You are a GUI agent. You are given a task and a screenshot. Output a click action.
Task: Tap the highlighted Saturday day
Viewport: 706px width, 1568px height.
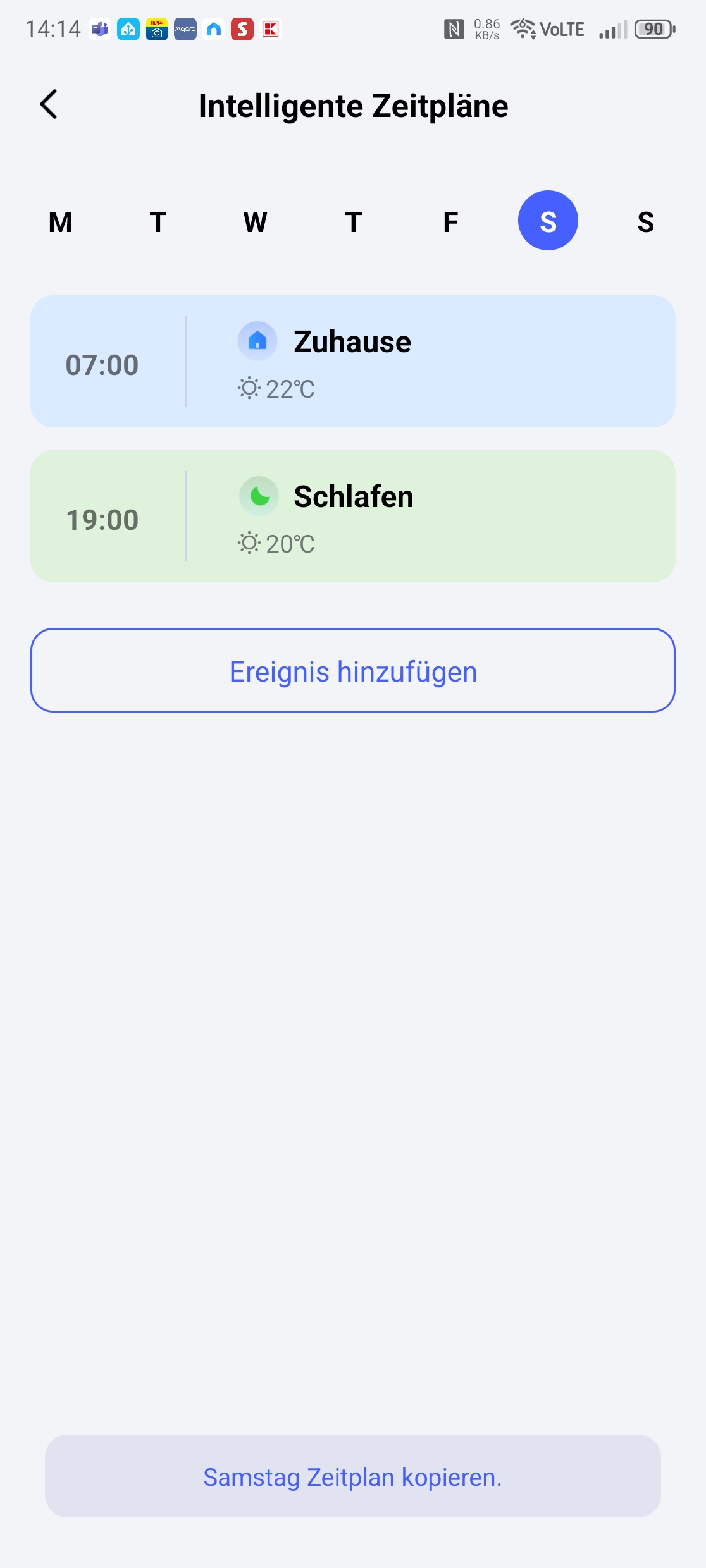tap(548, 221)
